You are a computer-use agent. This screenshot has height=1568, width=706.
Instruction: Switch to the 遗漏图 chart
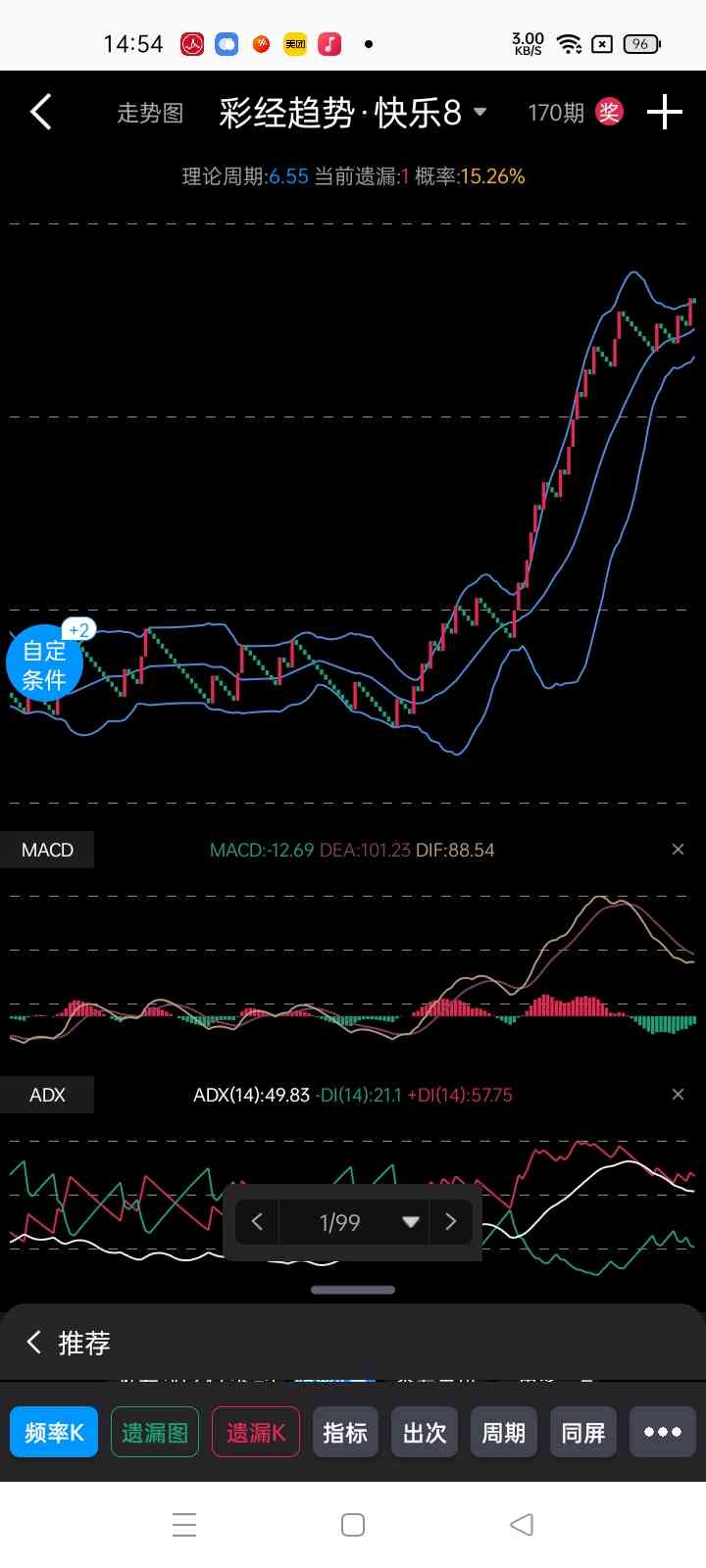pos(155,1433)
